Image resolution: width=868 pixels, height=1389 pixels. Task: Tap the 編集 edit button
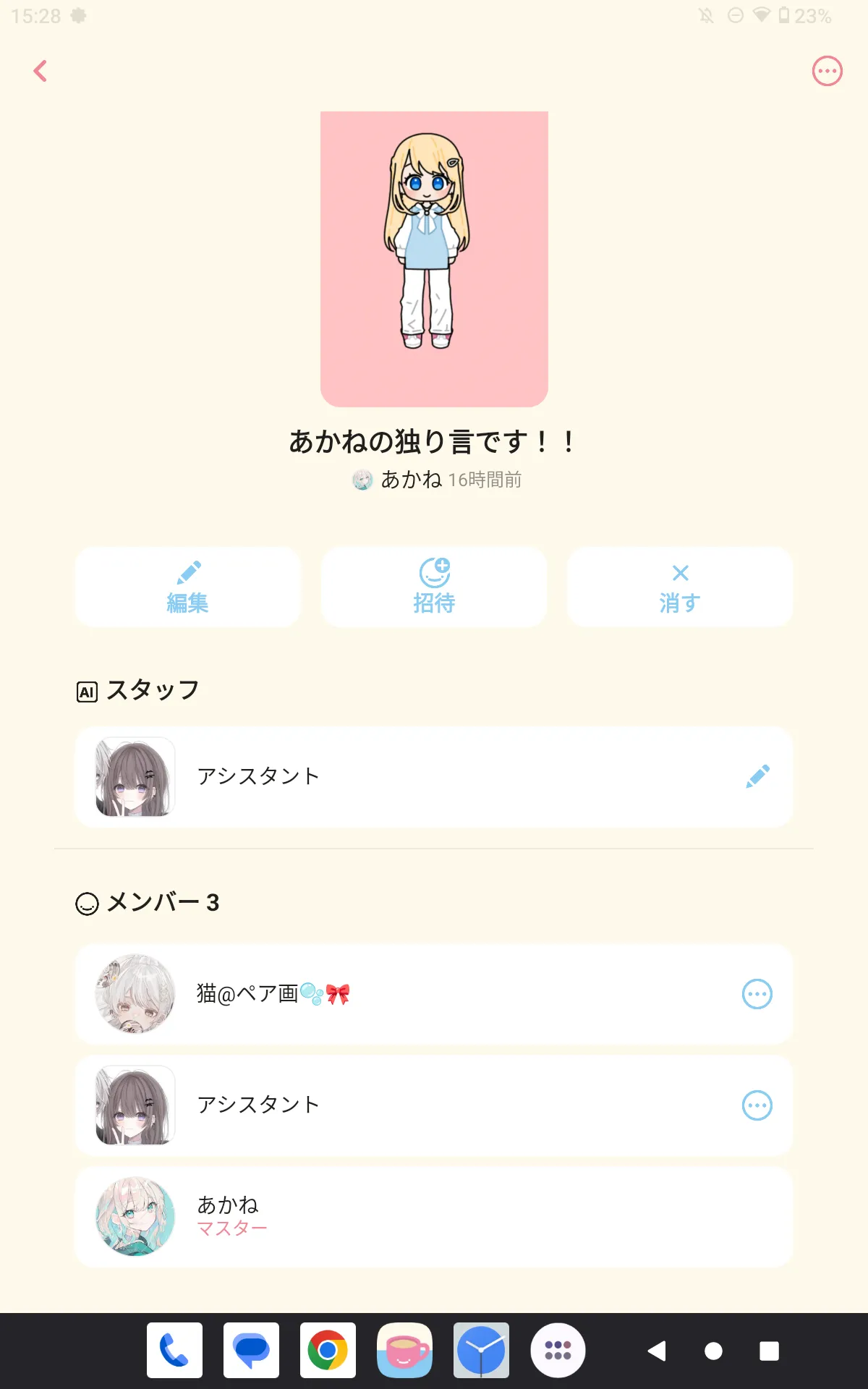187,587
